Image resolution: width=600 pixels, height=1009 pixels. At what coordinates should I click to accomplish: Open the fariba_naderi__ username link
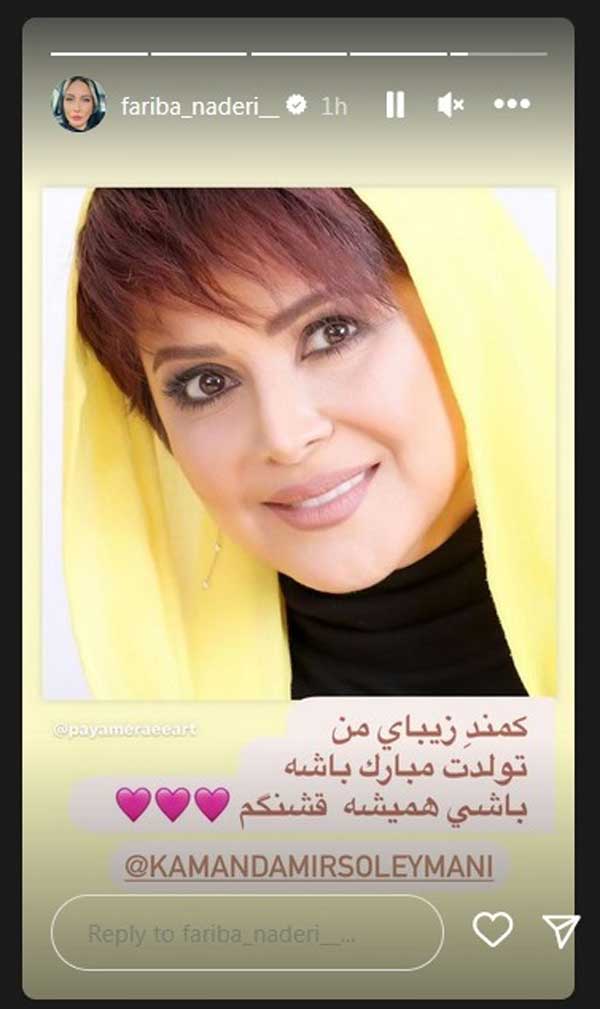pos(200,105)
